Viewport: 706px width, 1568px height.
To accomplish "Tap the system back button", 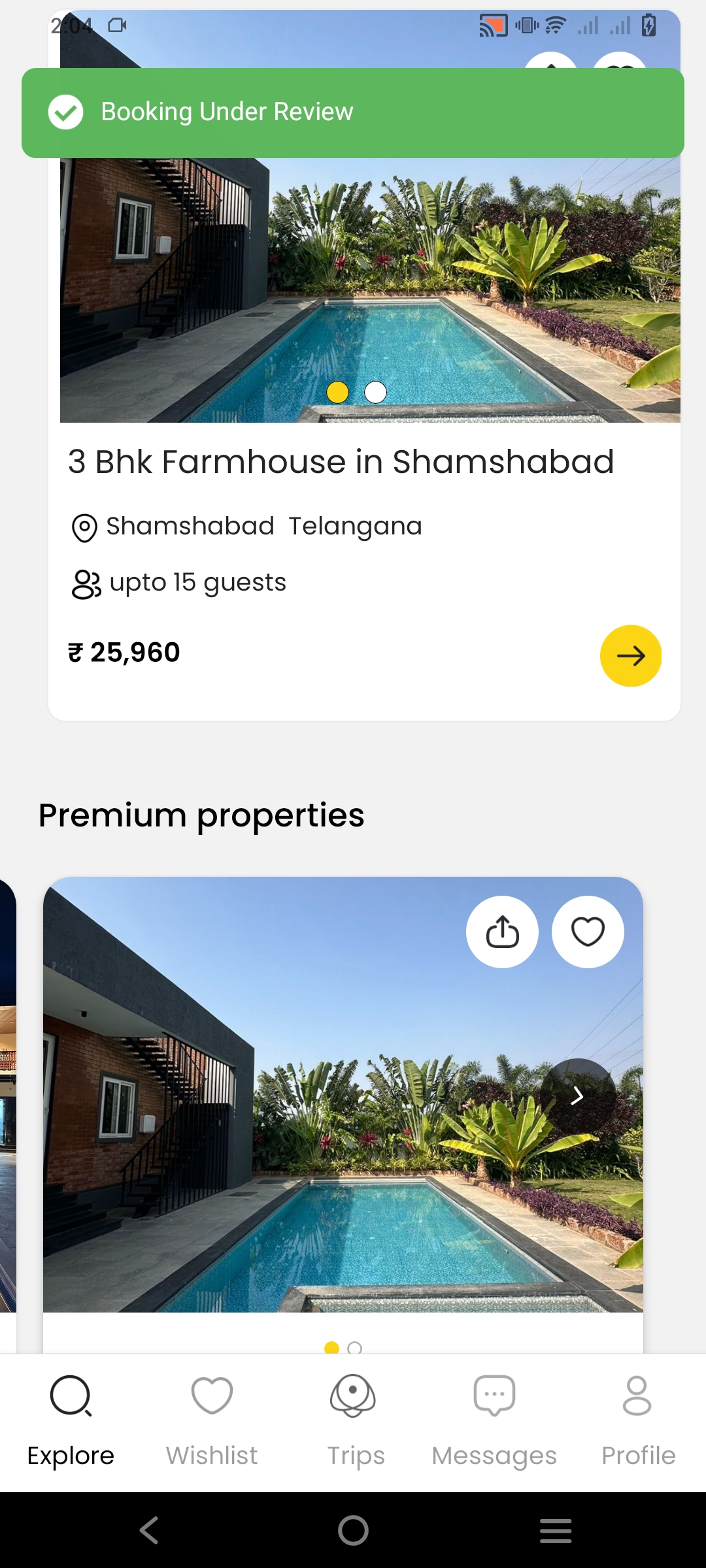I will (x=149, y=1530).
